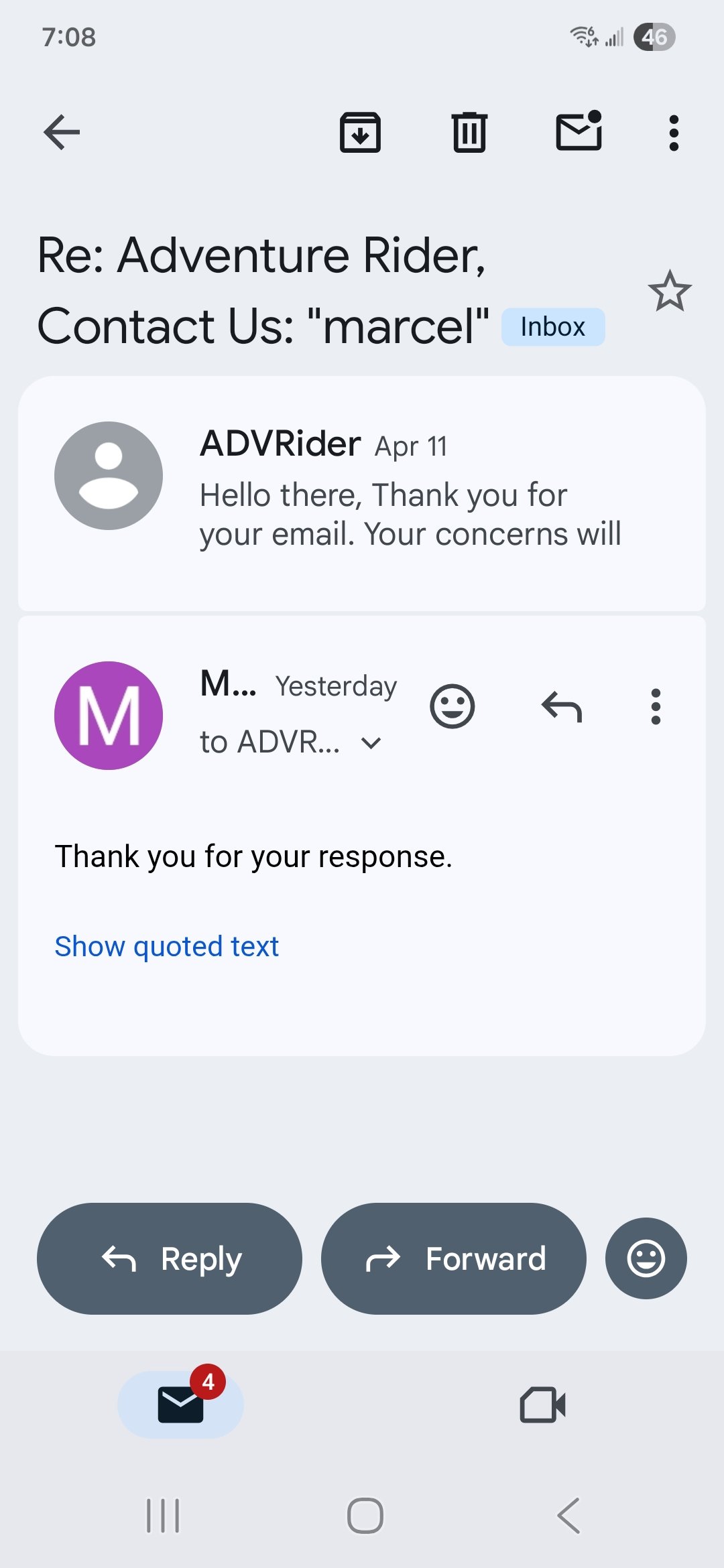Delete this conversation with the trash icon
The height and width of the screenshot is (1568, 724).
coord(469,132)
